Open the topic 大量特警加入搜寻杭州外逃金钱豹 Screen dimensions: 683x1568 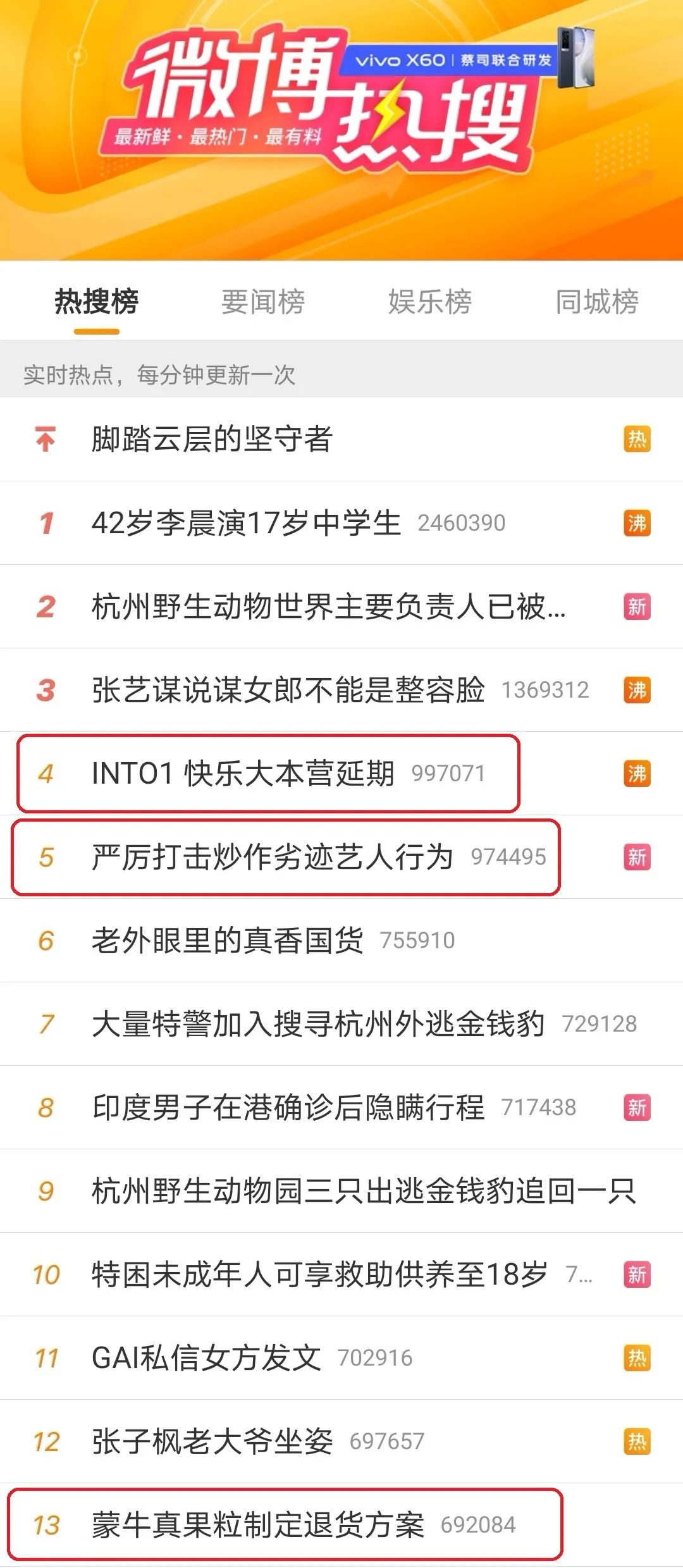[341, 1023]
